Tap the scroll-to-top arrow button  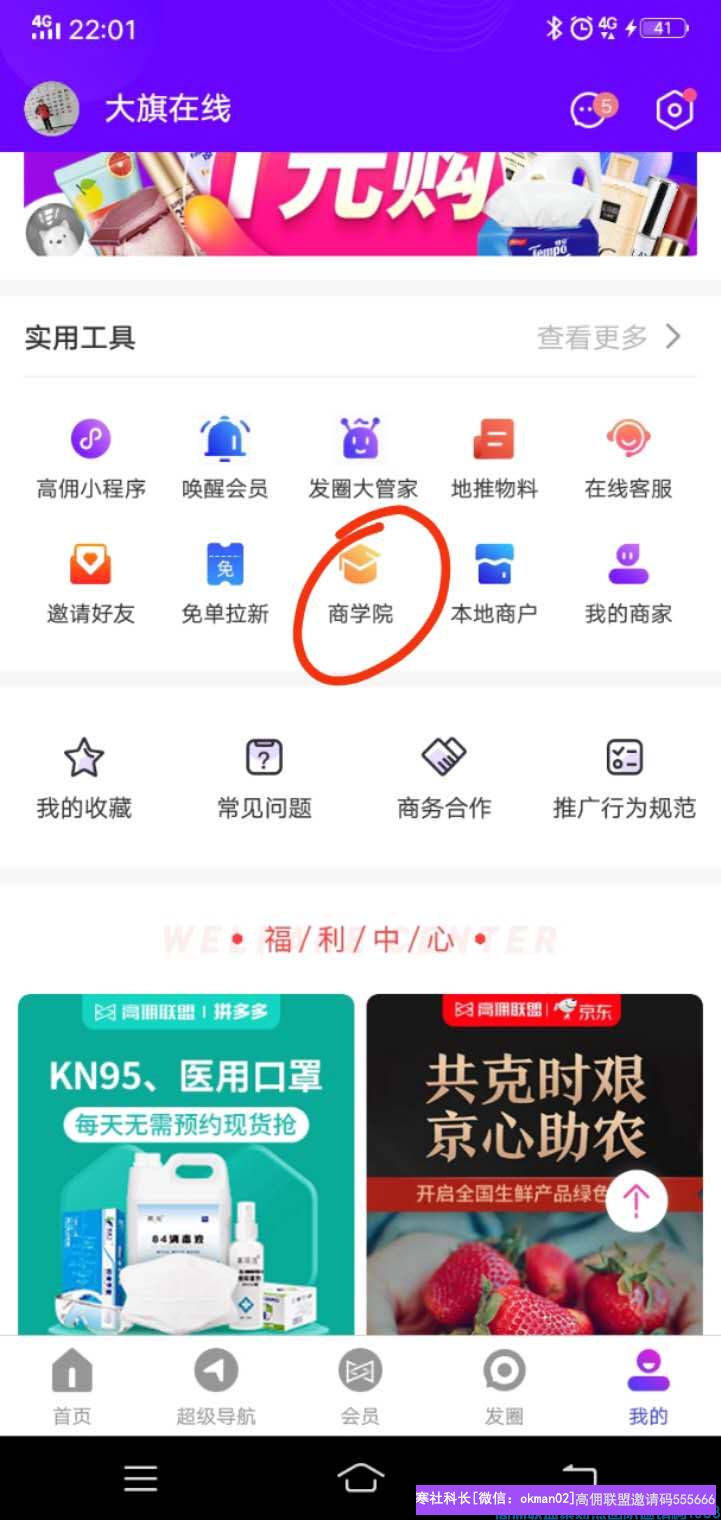(636, 1200)
